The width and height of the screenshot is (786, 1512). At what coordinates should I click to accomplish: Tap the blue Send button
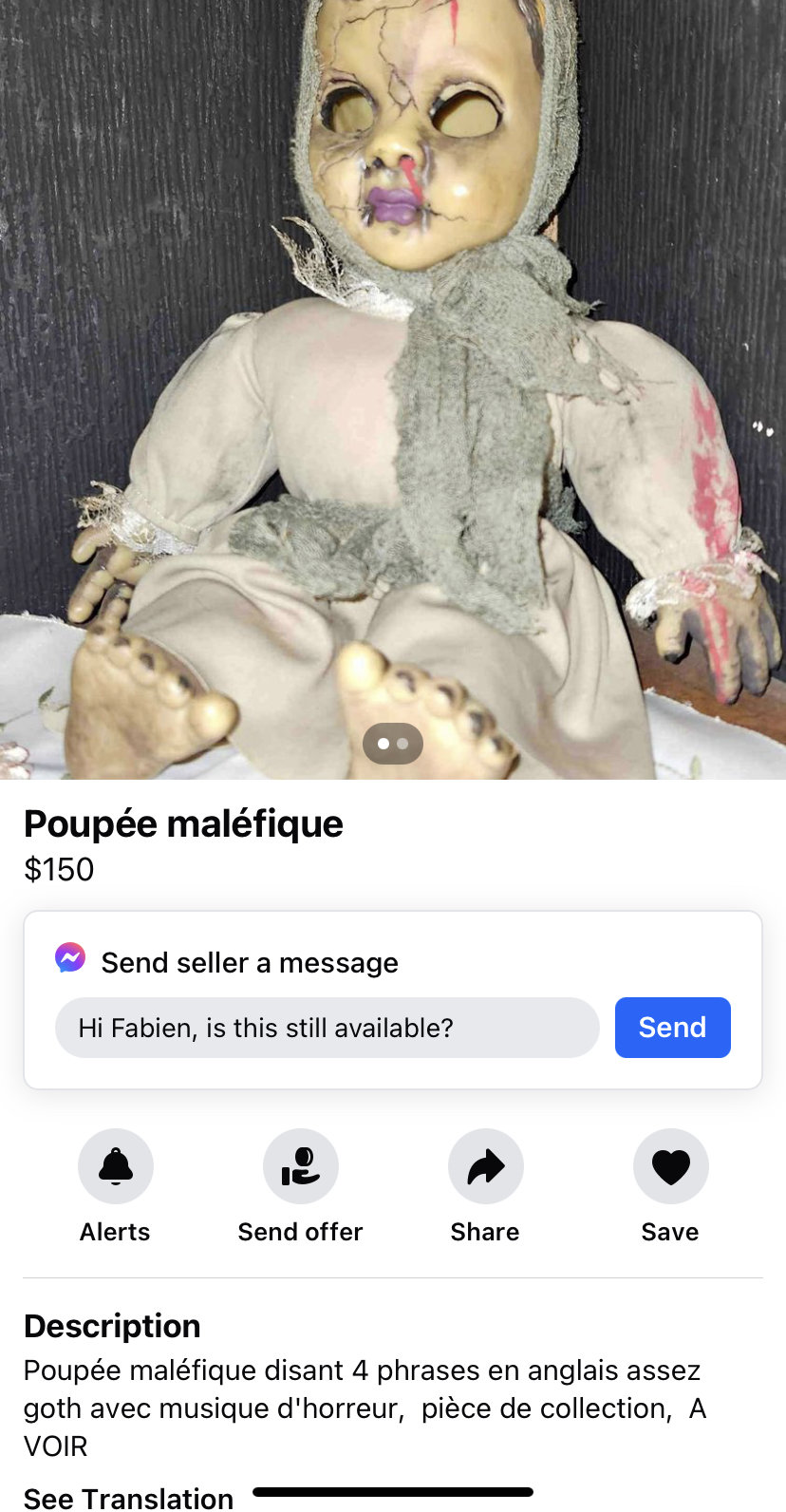click(672, 1027)
